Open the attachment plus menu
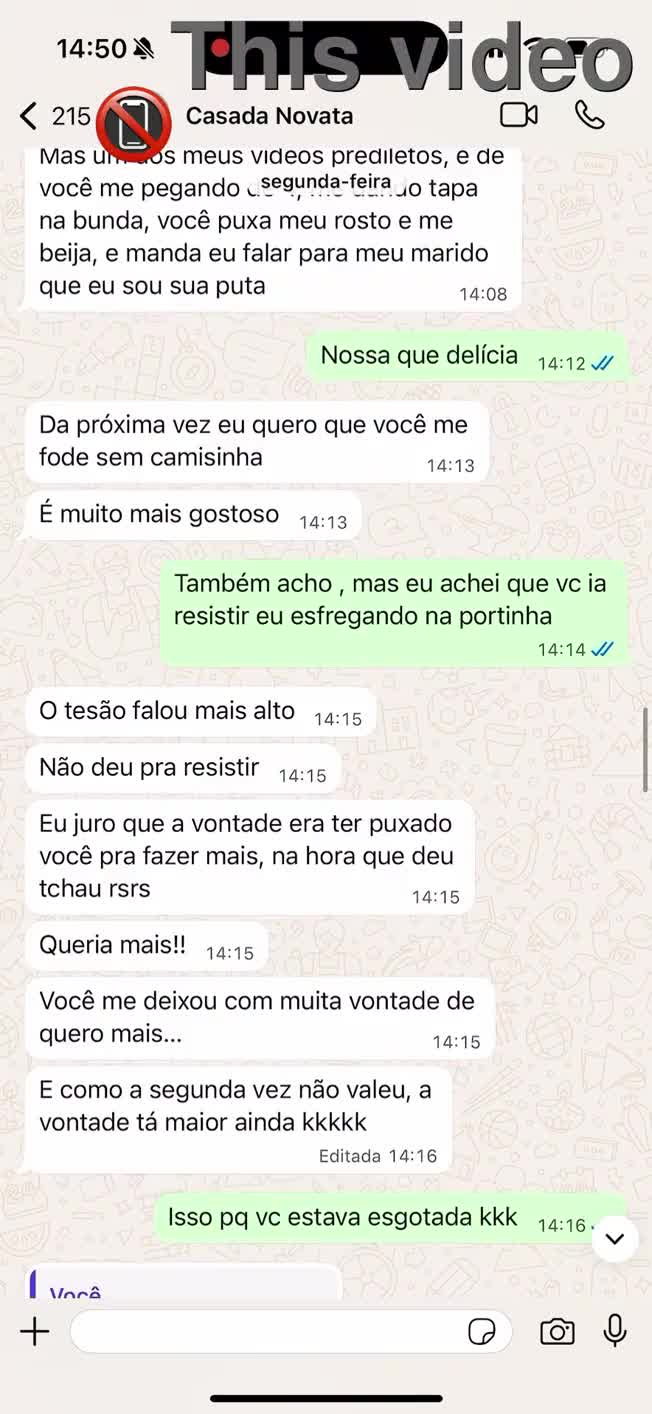The height and width of the screenshot is (1414, 652). click(x=35, y=1331)
